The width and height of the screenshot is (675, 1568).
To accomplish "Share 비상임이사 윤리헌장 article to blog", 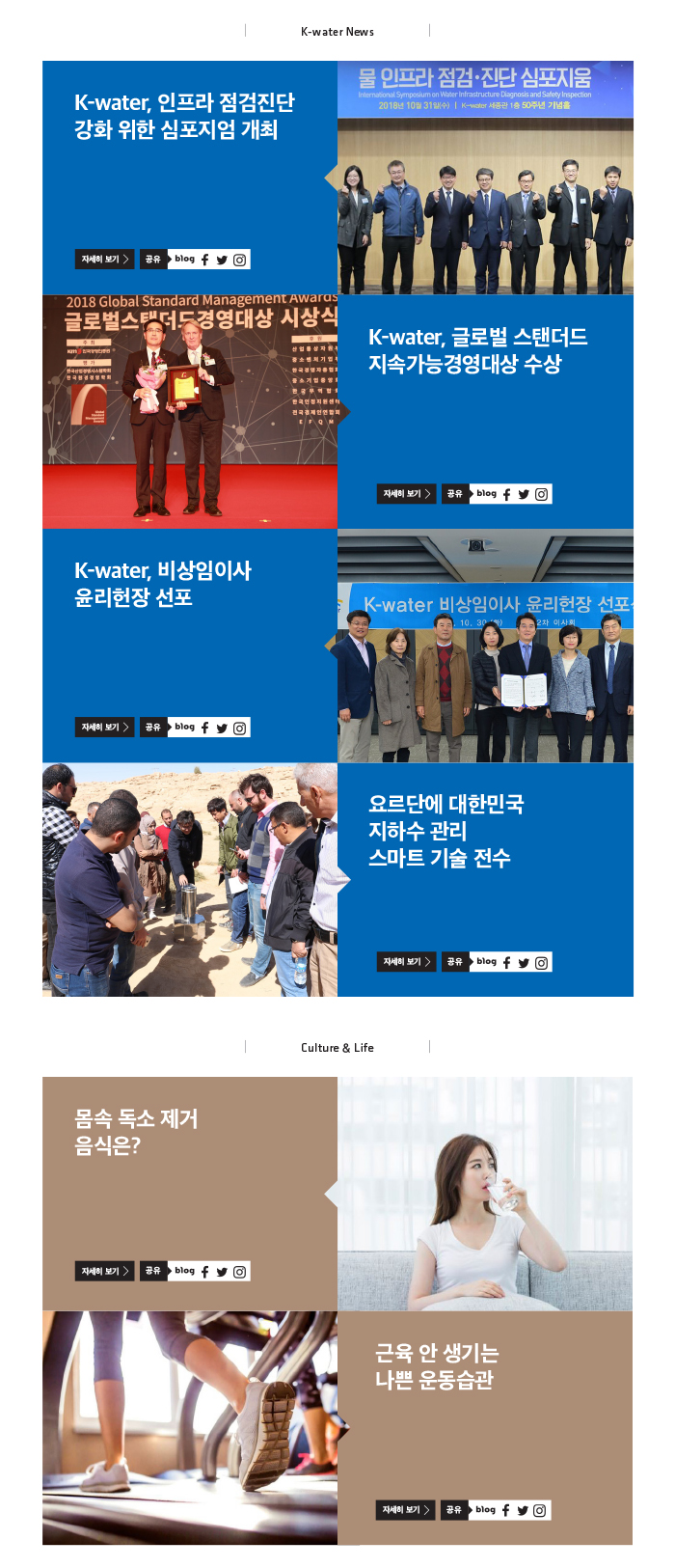I will point(184,728).
